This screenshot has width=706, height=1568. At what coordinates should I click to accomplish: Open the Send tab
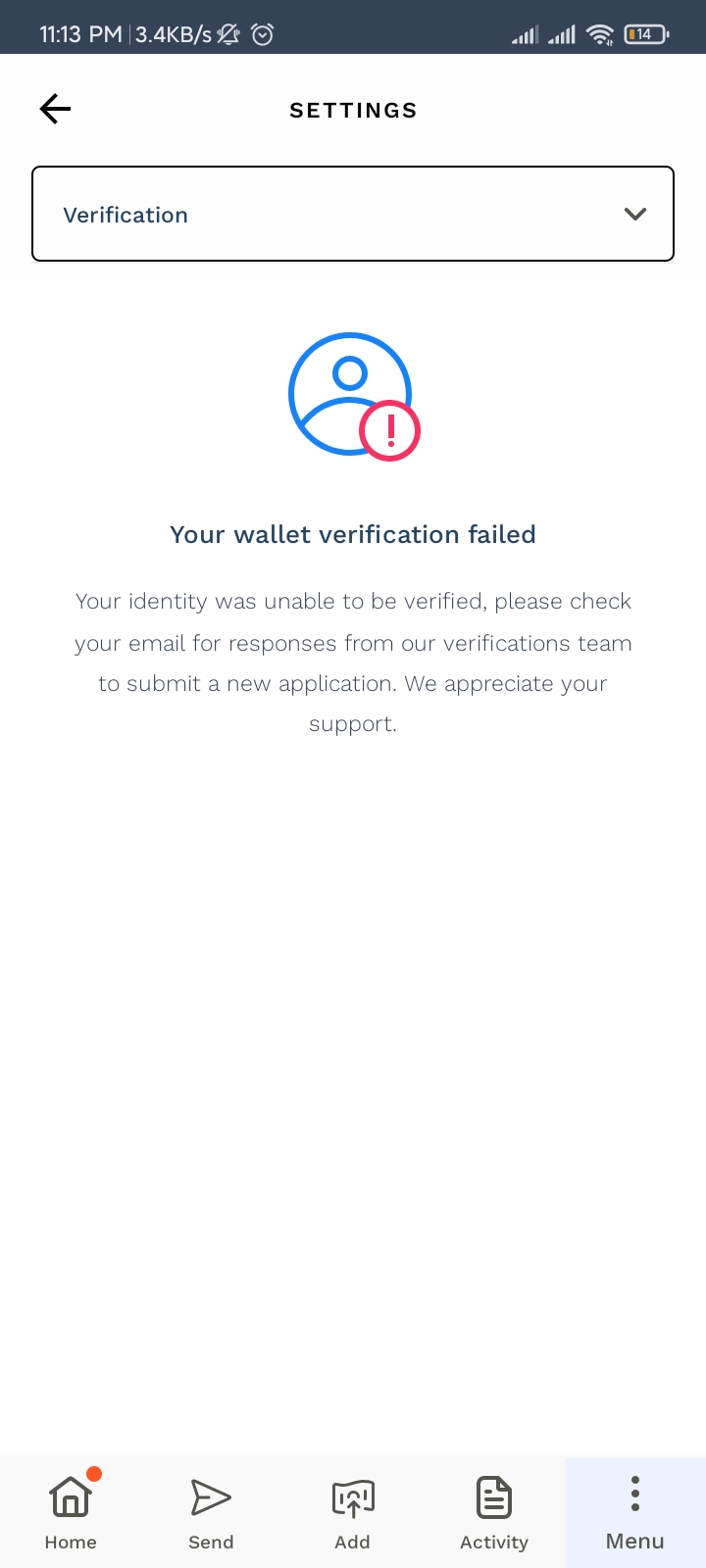(x=211, y=1512)
